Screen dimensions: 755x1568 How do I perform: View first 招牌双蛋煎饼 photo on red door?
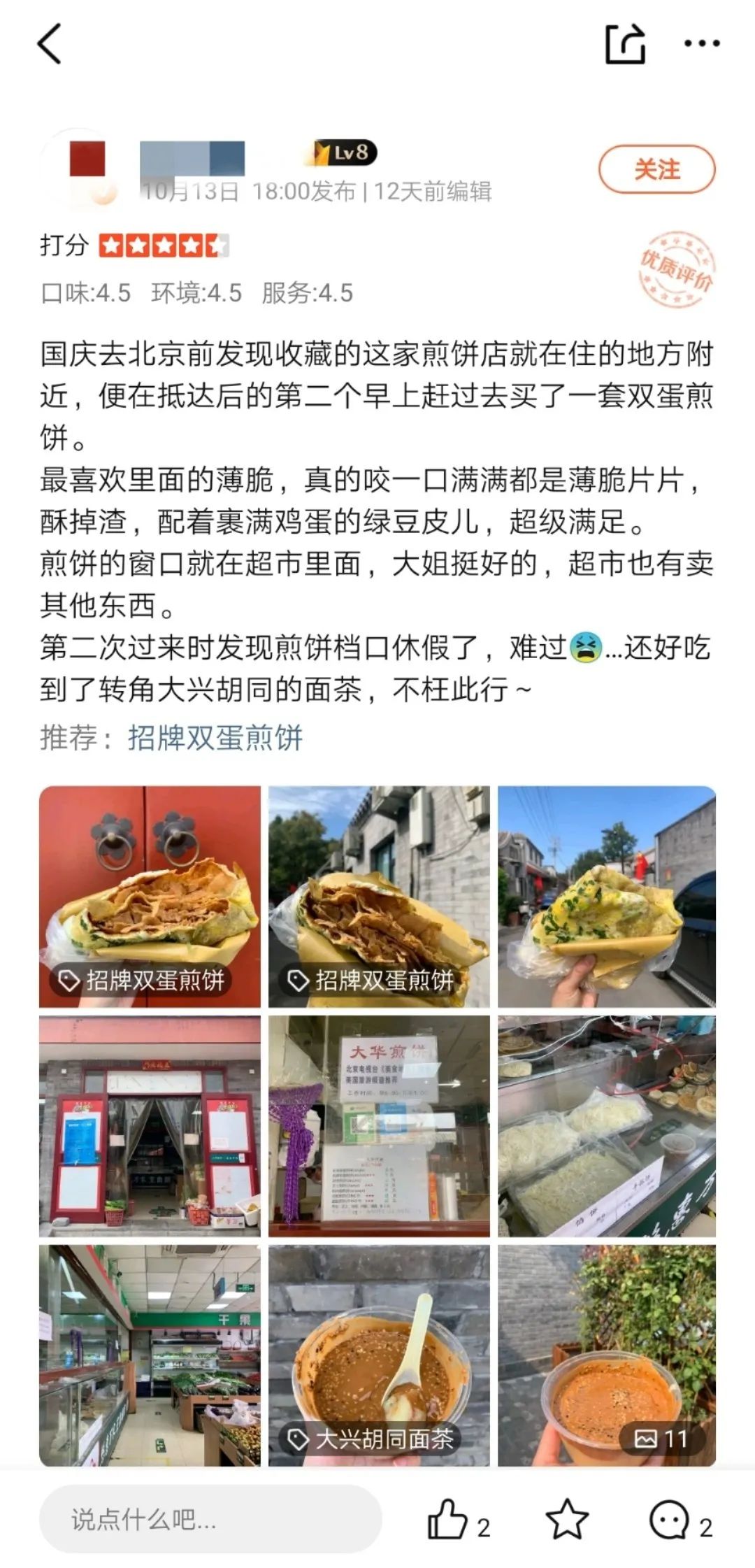[x=150, y=896]
